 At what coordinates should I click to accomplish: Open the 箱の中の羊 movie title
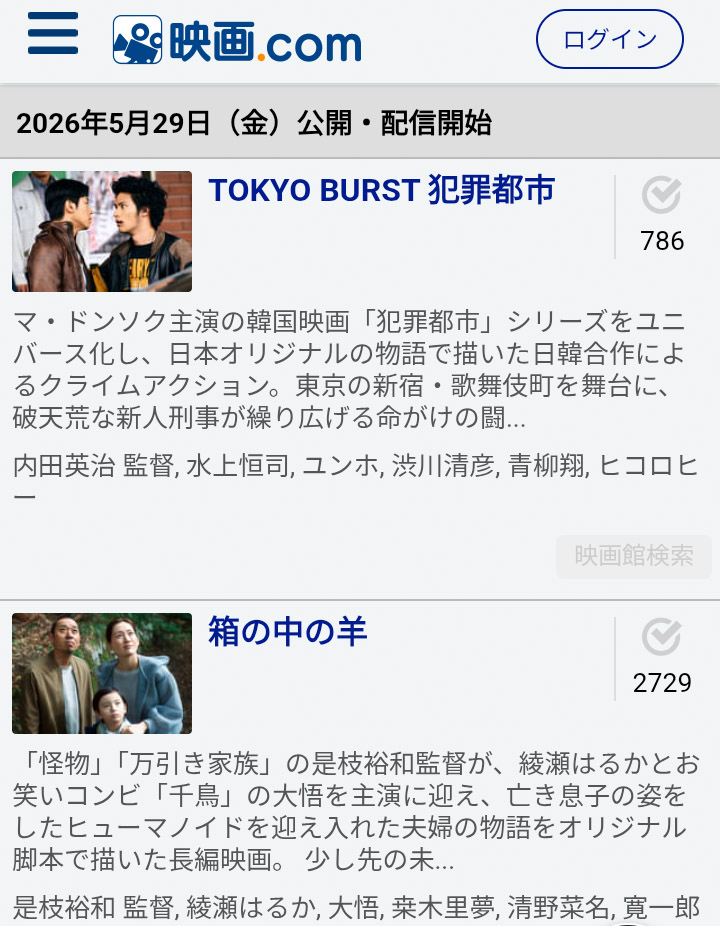(x=288, y=631)
